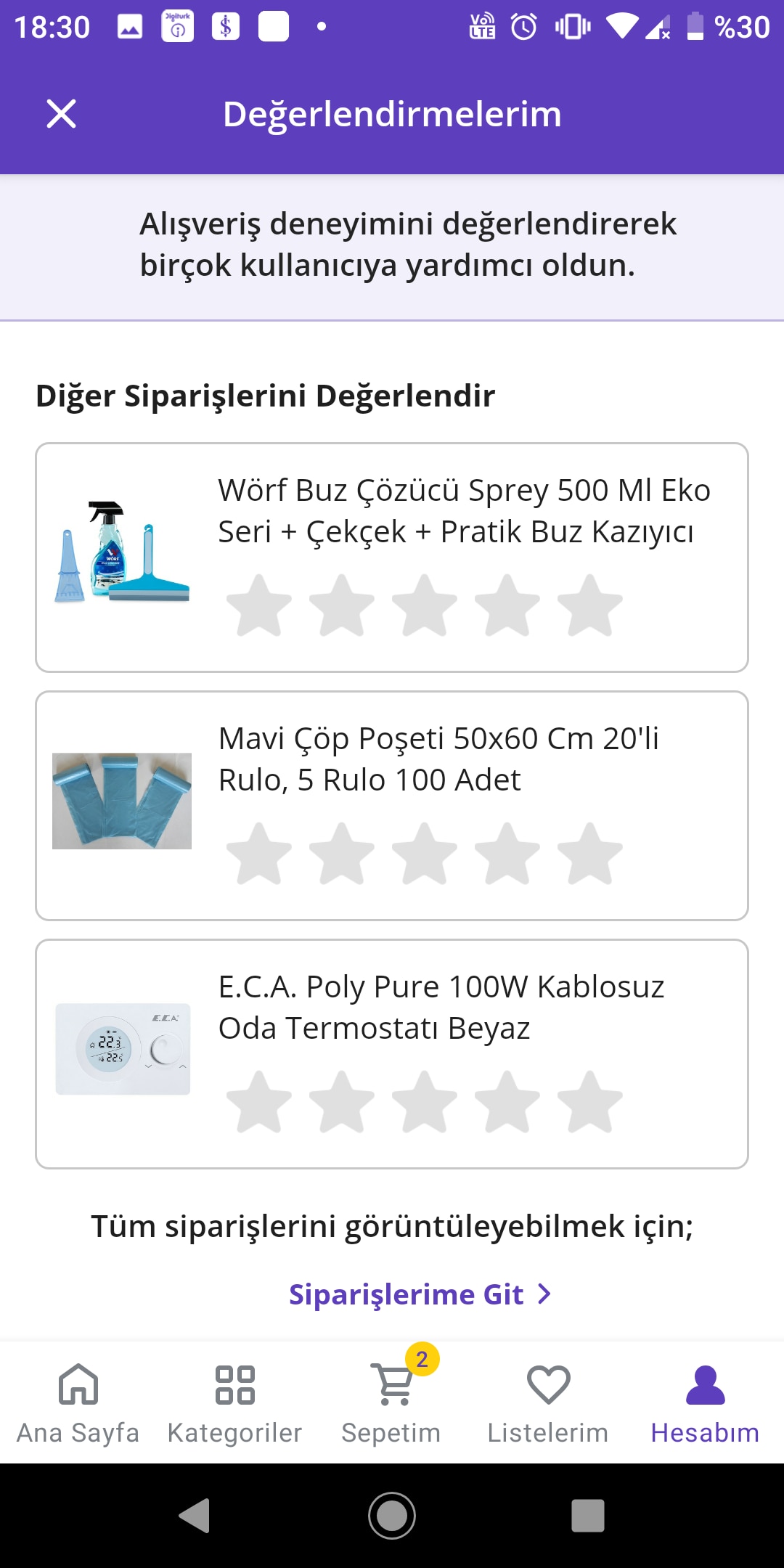Open Sepetim cart with 2 items

click(x=392, y=1402)
